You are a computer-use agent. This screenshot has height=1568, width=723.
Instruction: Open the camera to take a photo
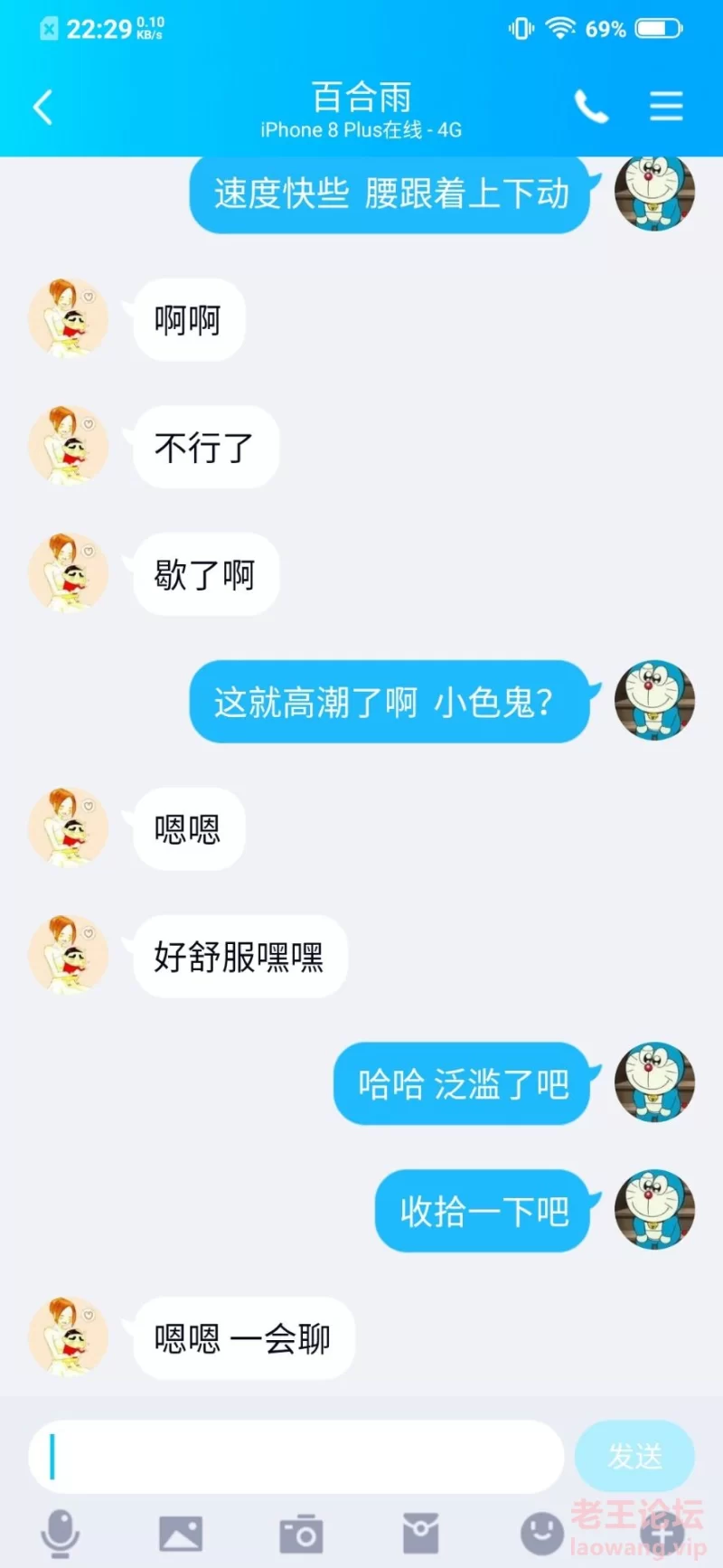[301, 1534]
